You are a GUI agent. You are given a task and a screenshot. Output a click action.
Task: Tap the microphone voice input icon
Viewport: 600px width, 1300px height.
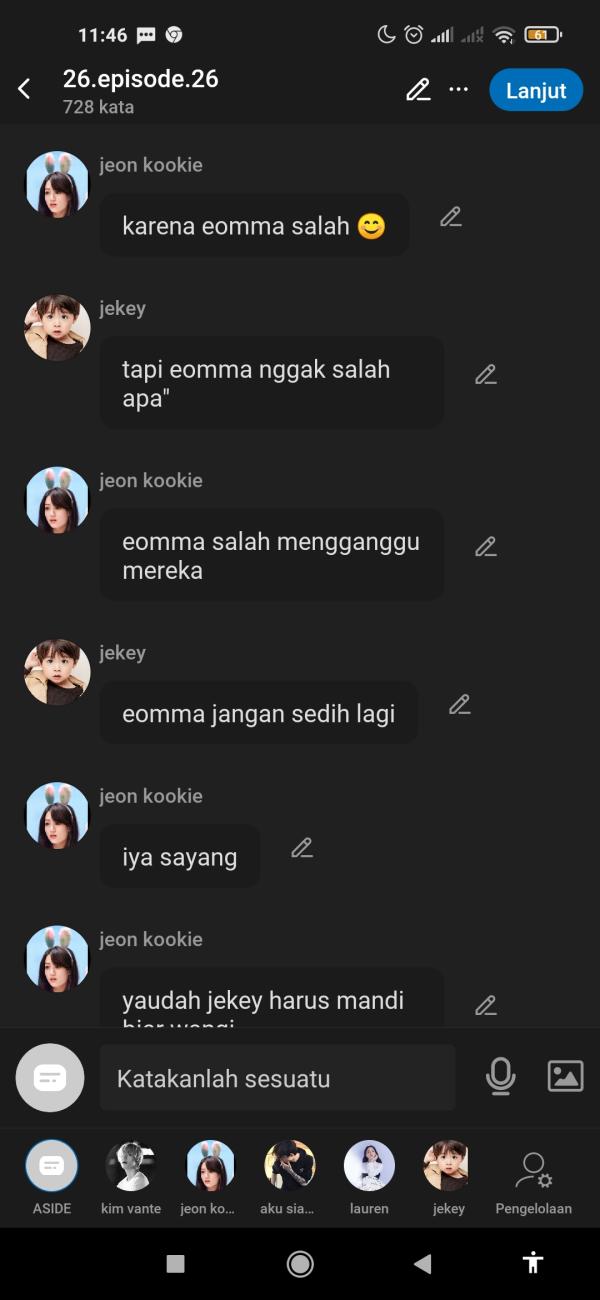tap(501, 1077)
